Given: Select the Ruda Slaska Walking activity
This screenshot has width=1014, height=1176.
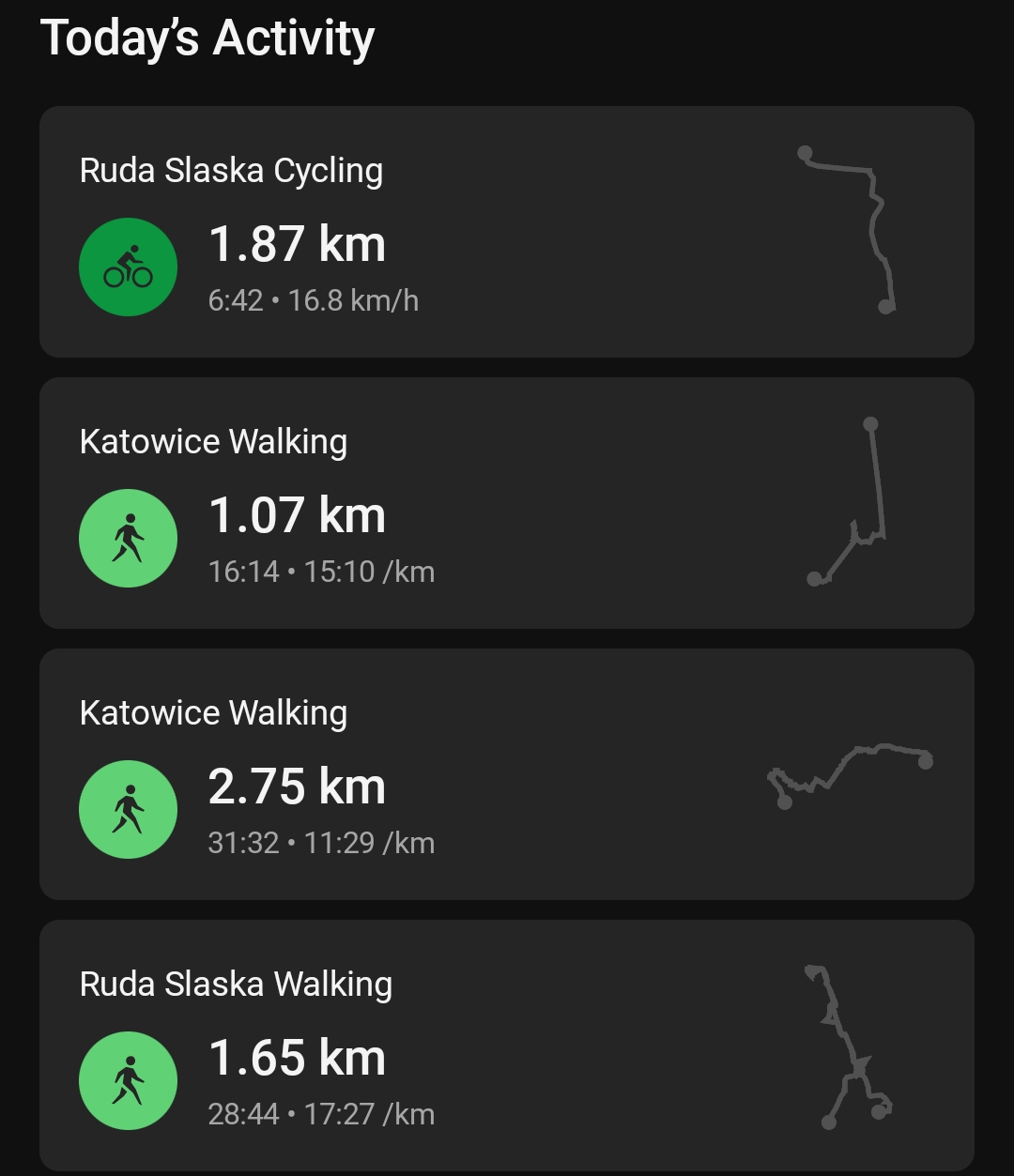Looking at the screenshot, I should 506,1046.
